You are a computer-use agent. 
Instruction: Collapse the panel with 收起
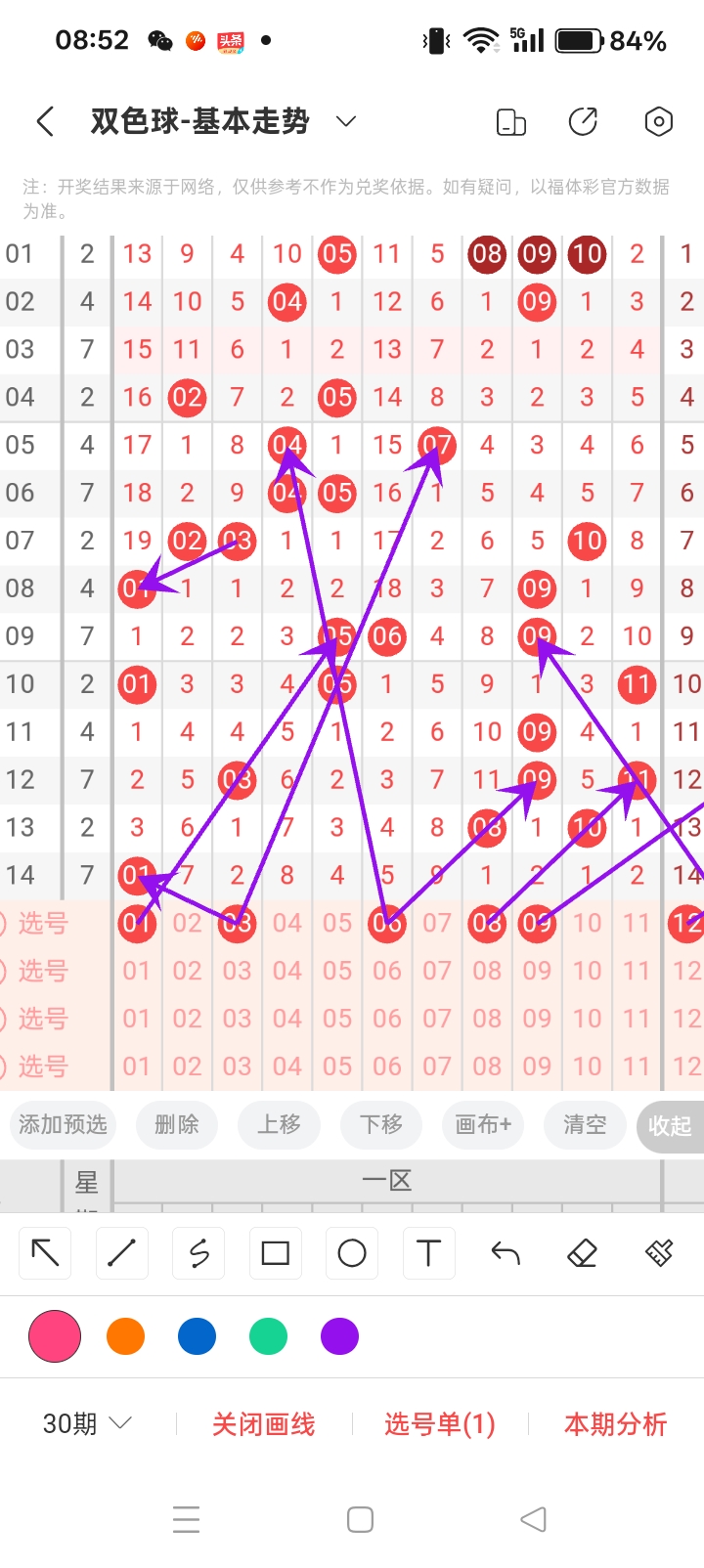[670, 1126]
